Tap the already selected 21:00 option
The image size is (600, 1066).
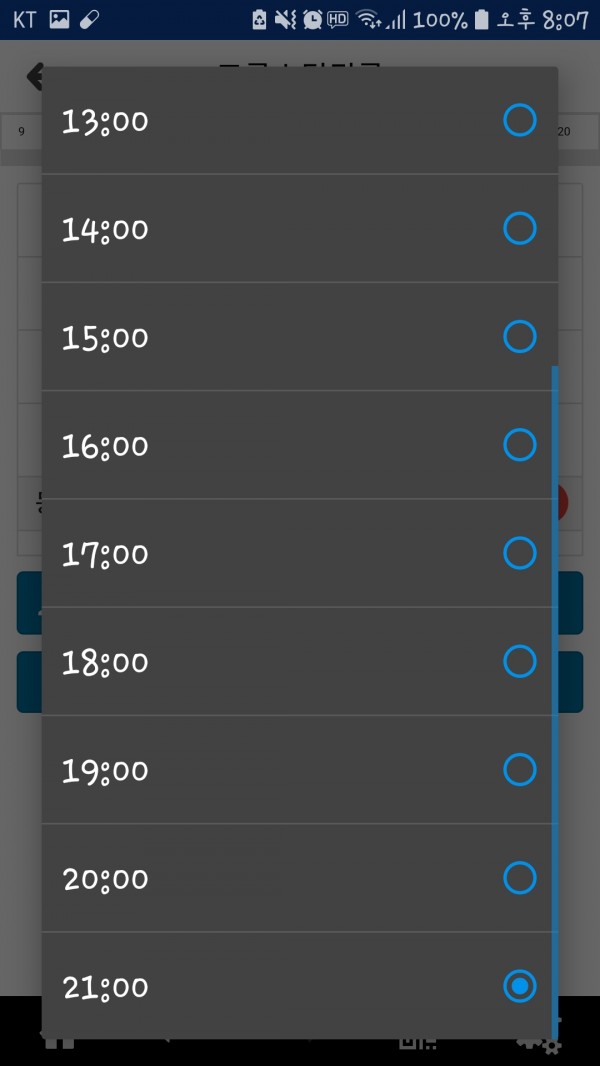pyautogui.click(x=300, y=986)
